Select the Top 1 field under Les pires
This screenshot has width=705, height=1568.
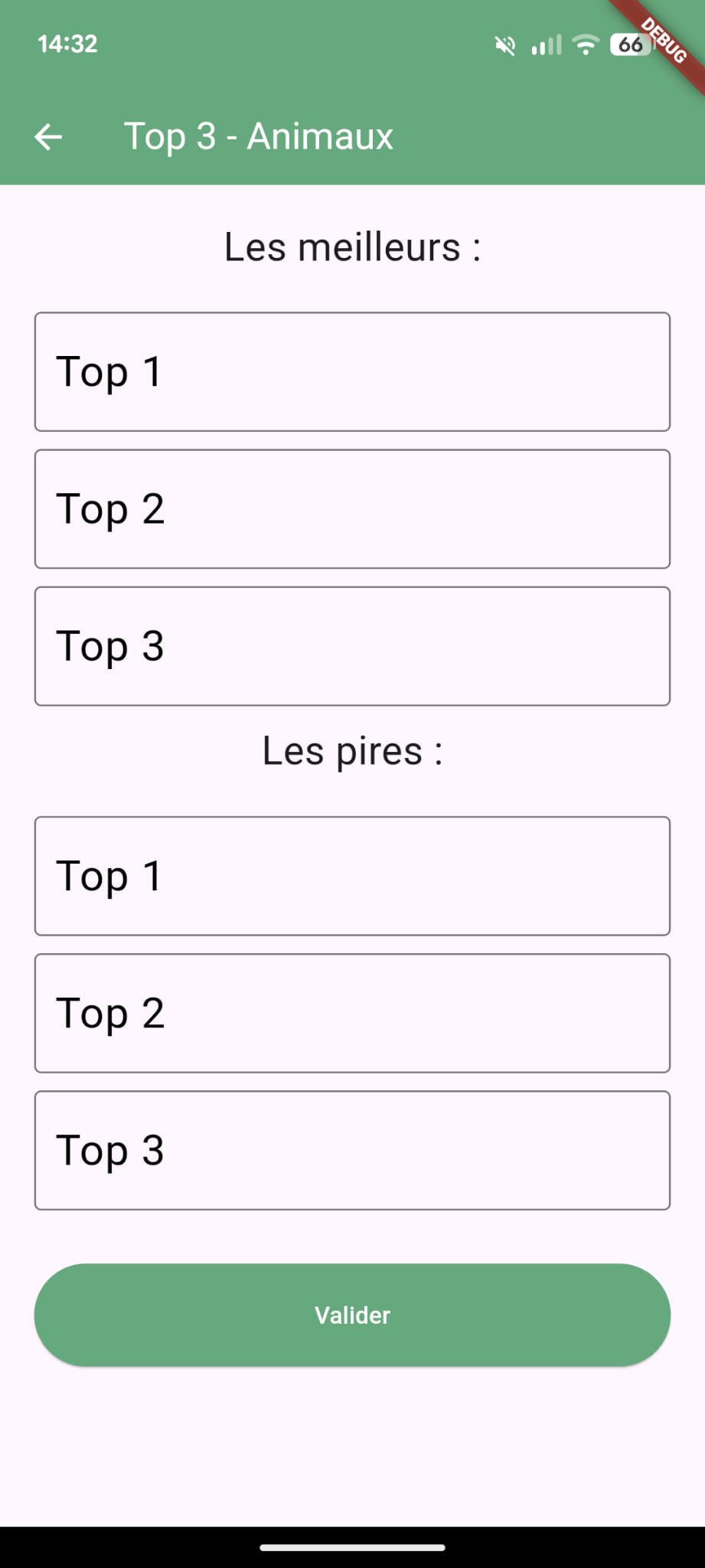(352, 875)
